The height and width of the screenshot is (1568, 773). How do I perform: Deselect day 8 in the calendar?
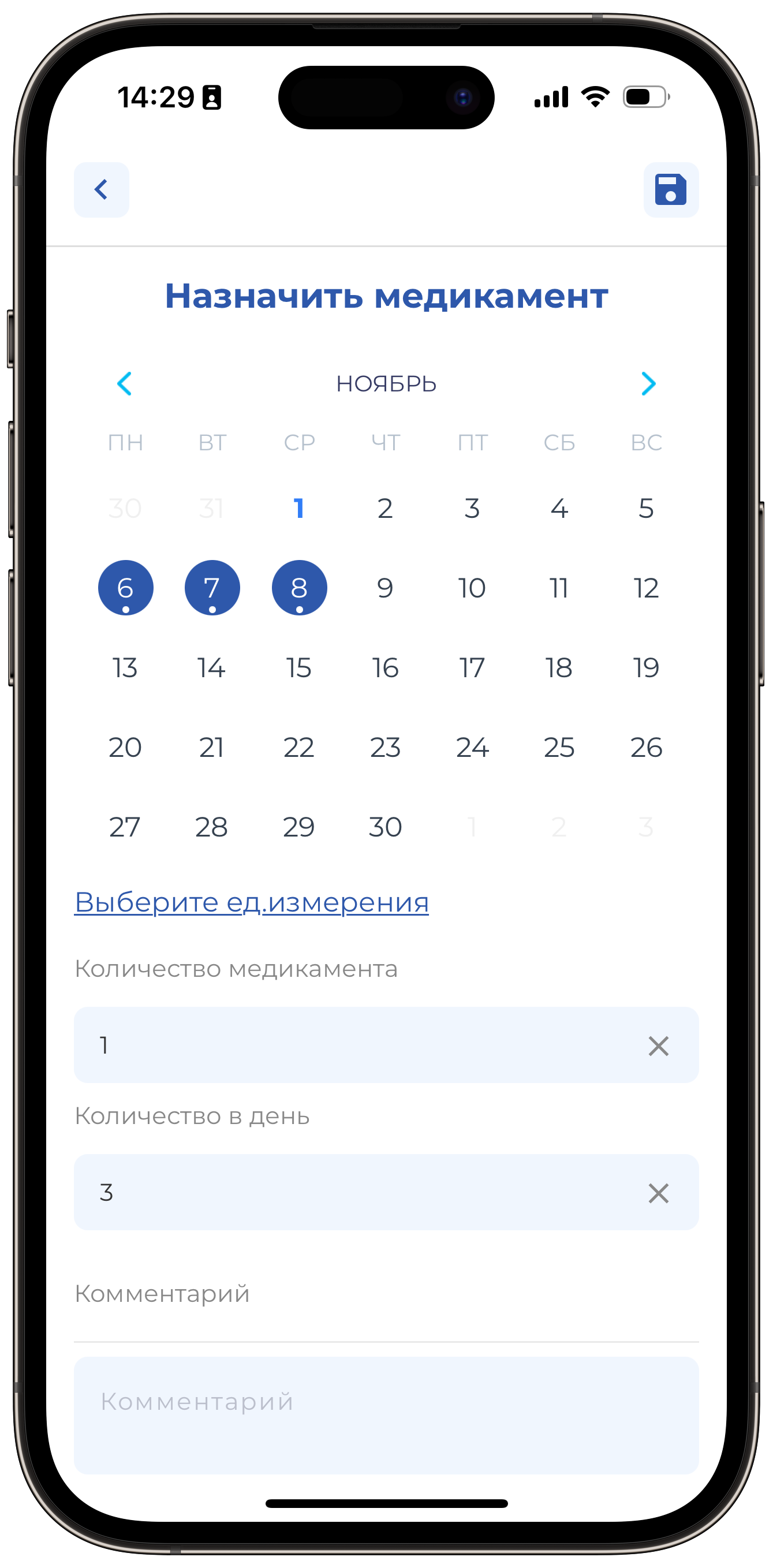click(x=299, y=588)
